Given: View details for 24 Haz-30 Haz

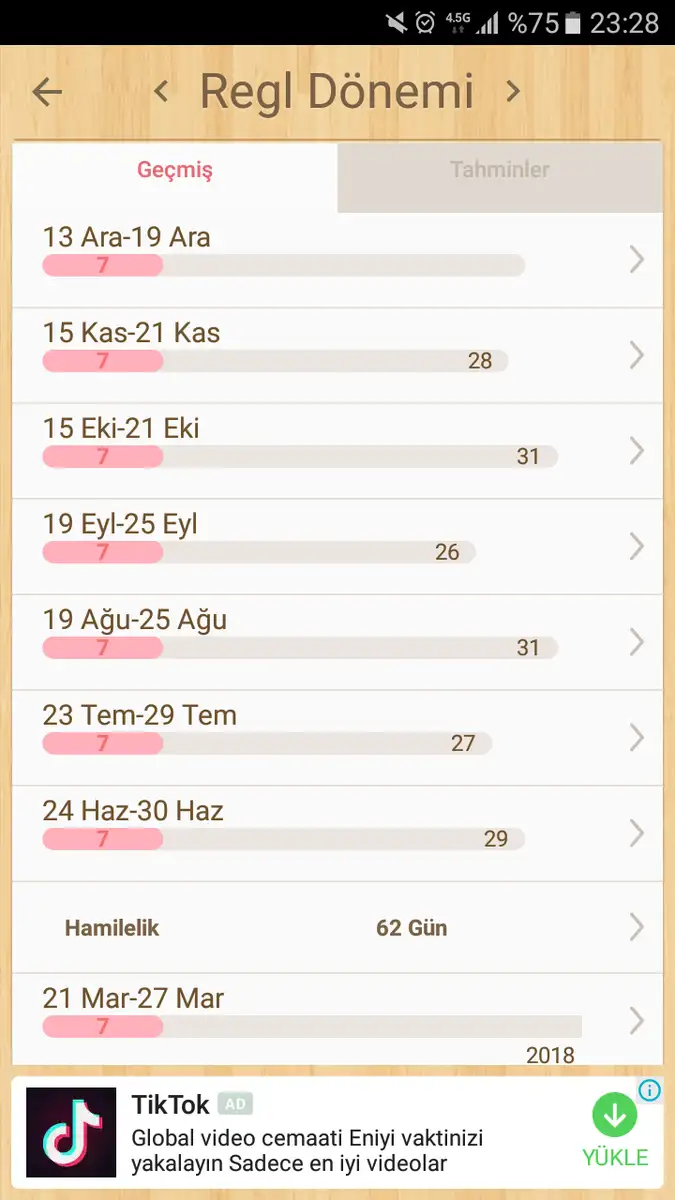Looking at the screenshot, I should (337, 833).
